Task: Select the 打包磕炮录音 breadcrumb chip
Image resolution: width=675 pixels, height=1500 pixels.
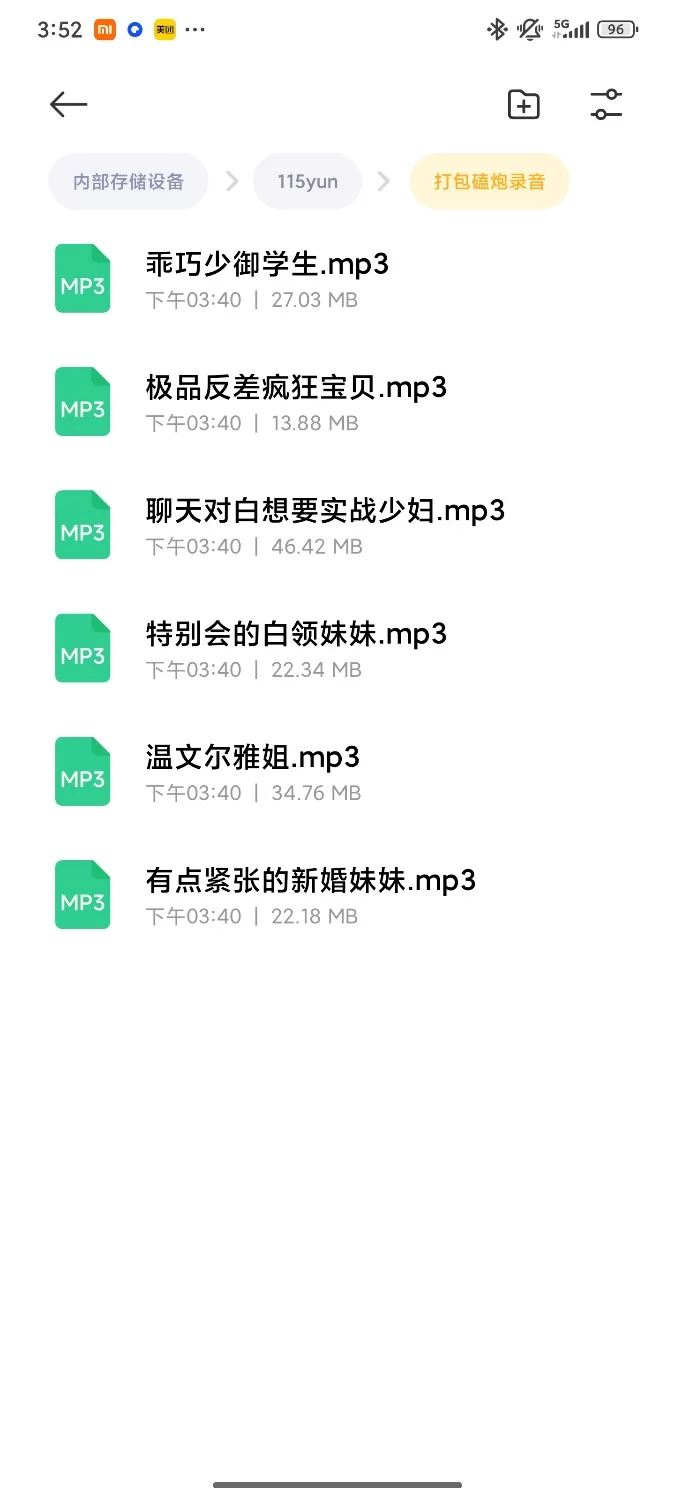Action: [x=489, y=182]
